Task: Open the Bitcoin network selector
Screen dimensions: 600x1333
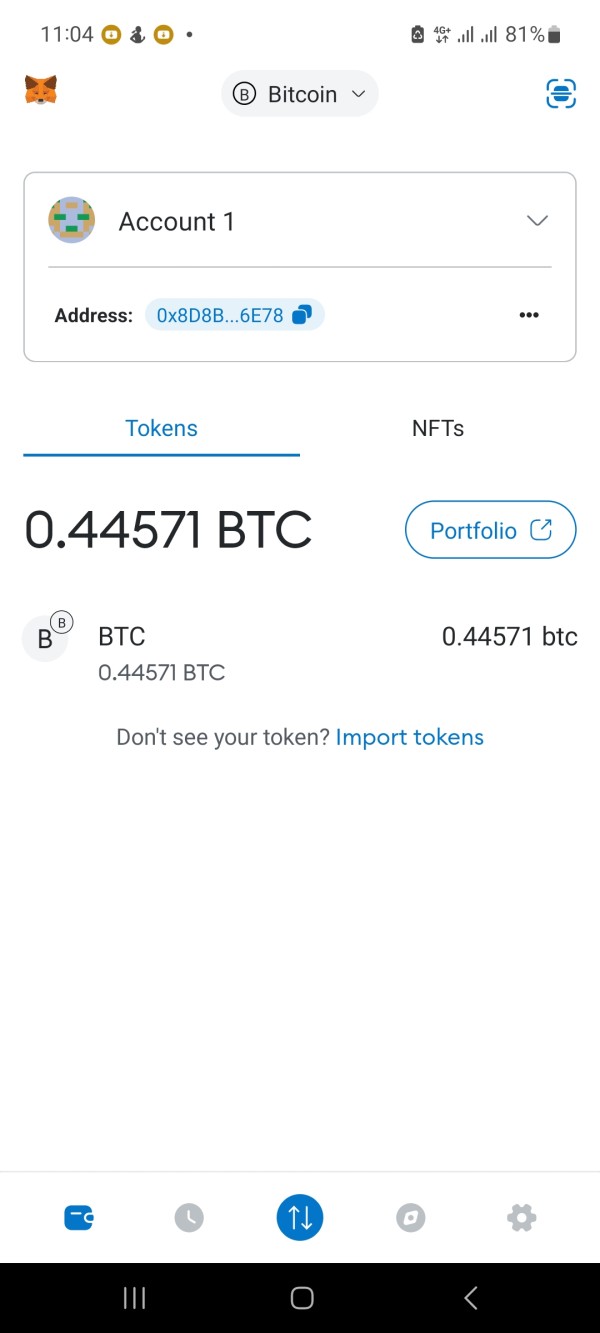Action: (300, 94)
